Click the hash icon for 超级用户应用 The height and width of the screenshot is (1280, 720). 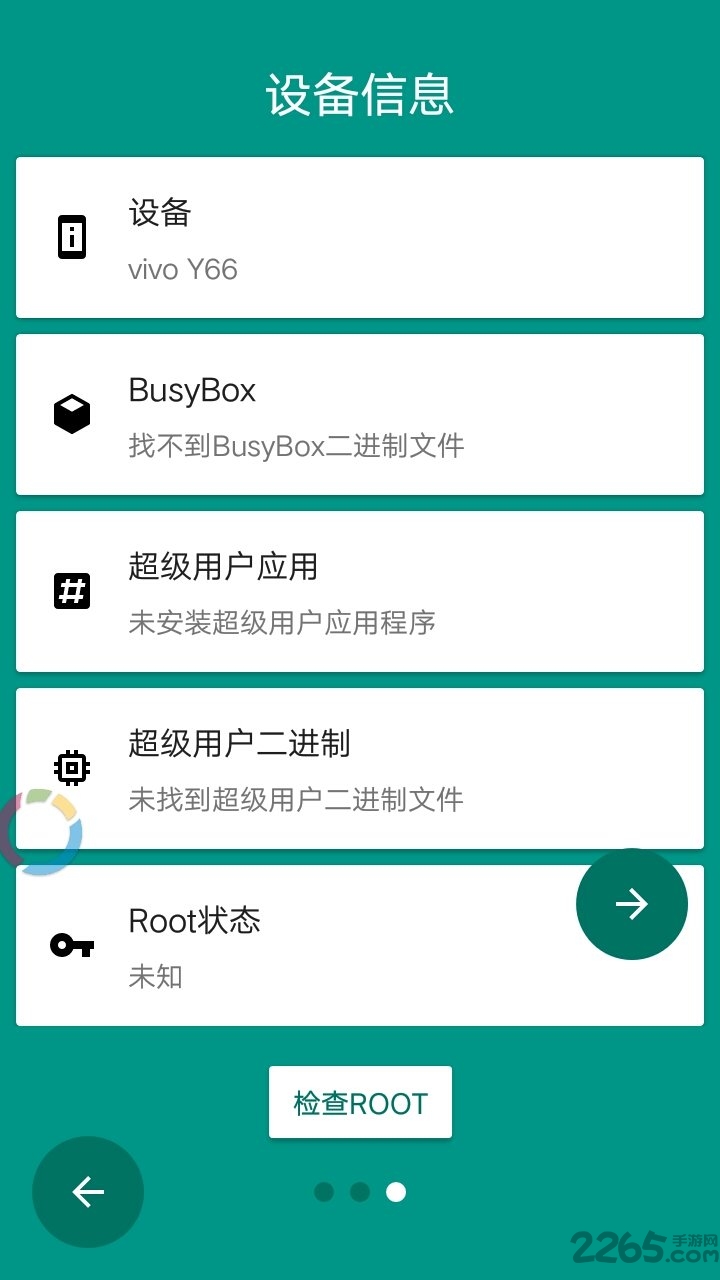(x=70, y=589)
